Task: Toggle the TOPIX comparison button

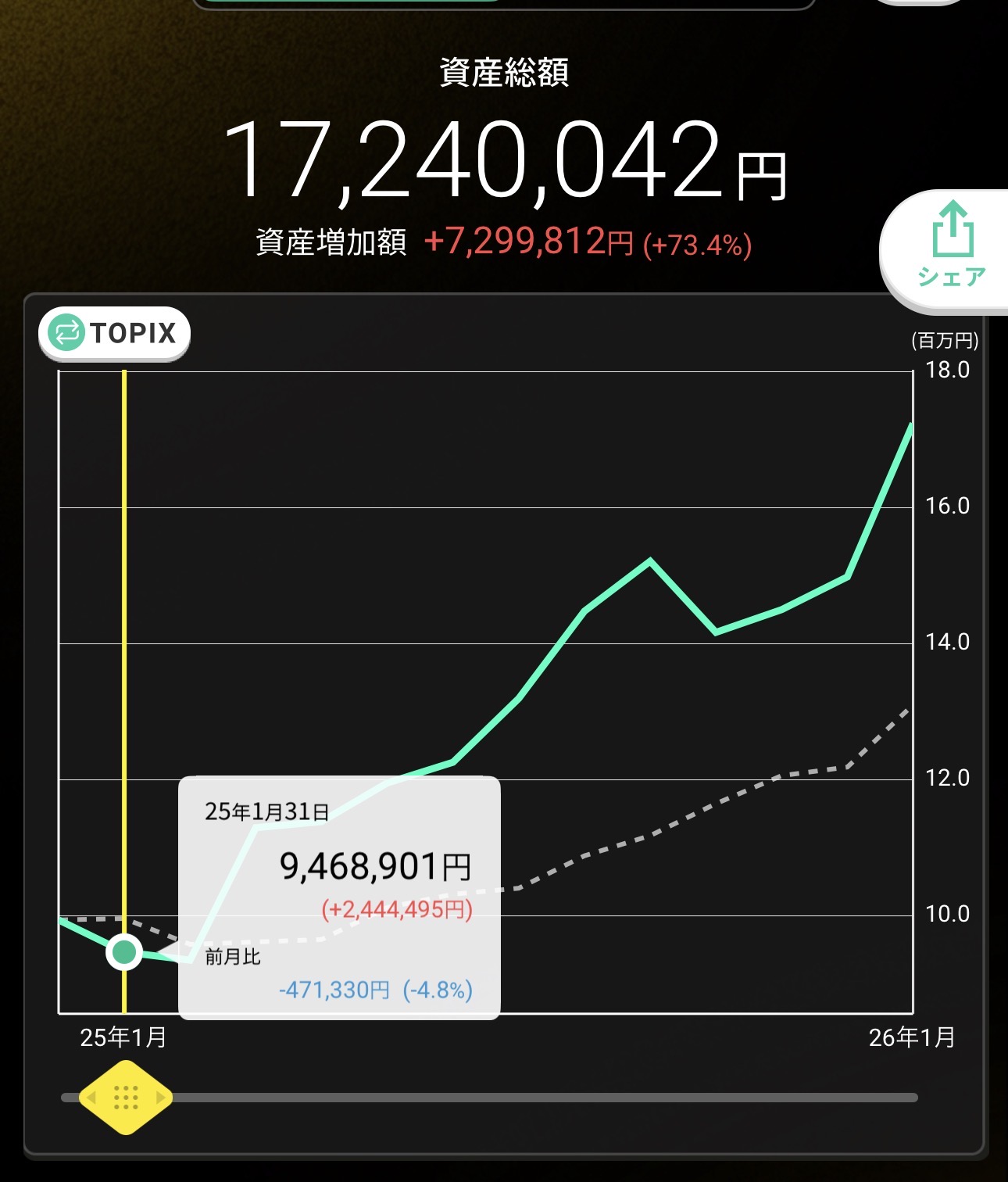Action: (x=114, y=333)
